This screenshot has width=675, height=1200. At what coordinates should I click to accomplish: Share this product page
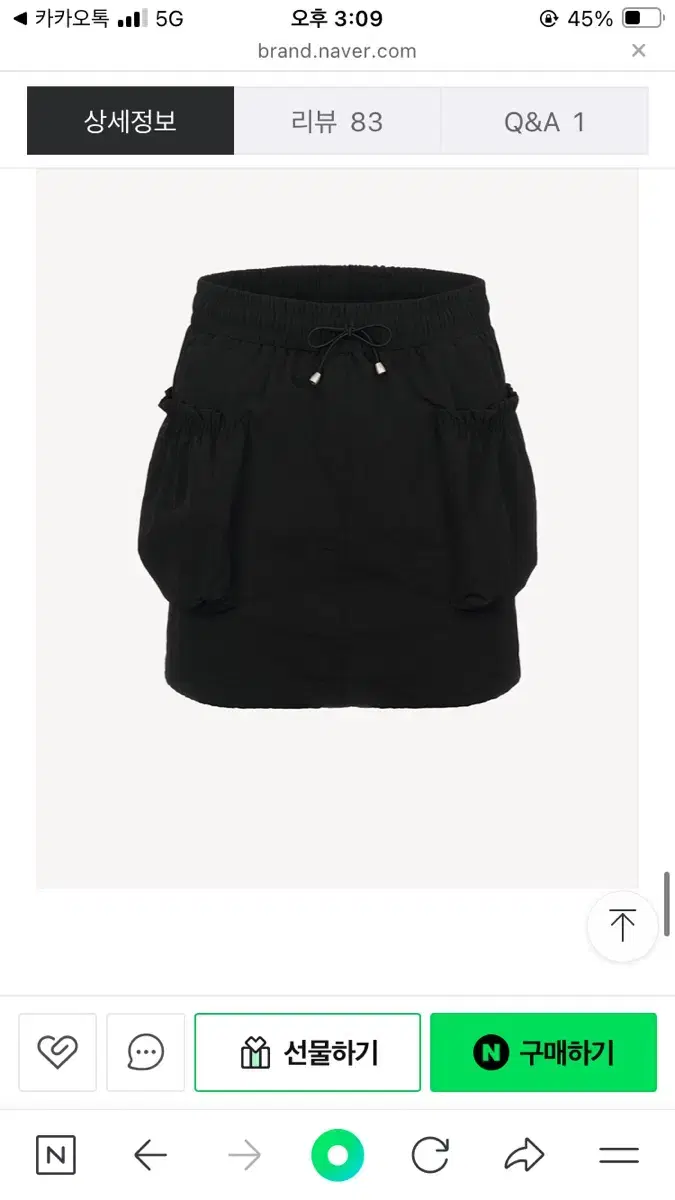[x=524, y=1157]
